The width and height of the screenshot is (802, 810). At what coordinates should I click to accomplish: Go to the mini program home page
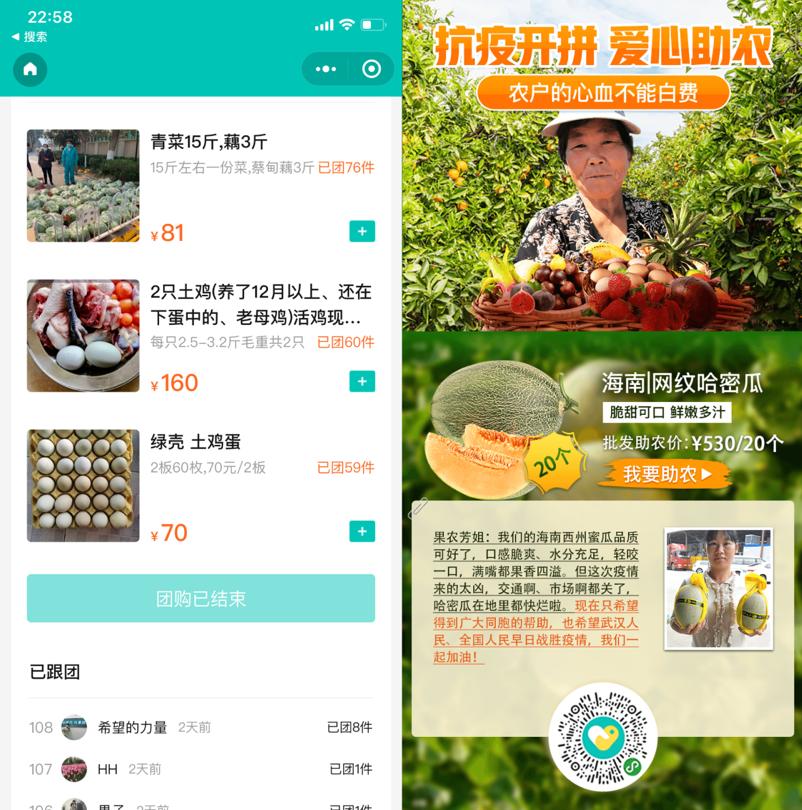click(x=30, y=69)
